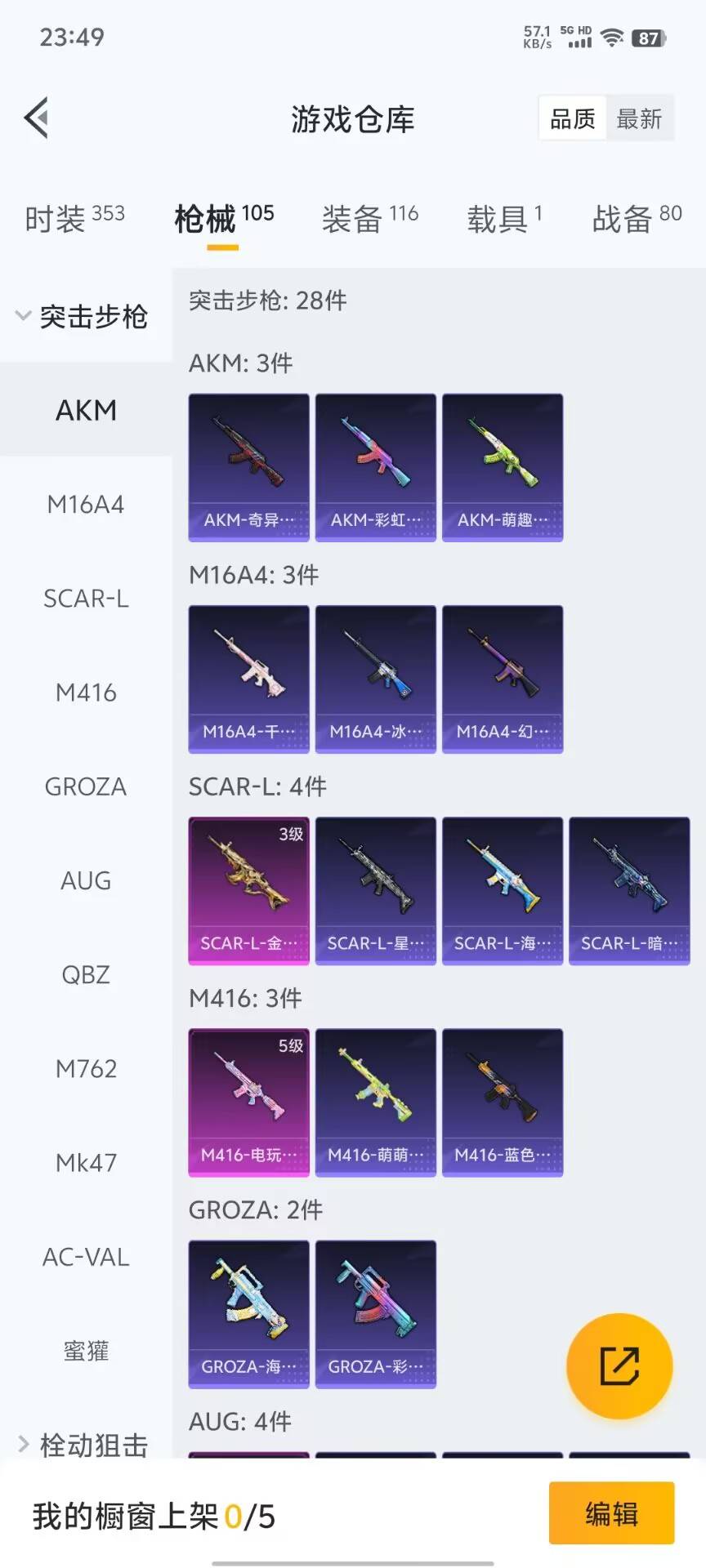Screen dimensions: 706x1568
Task: Open the level 5 M416-电玩 skin
Action: tap(248, 1102)
